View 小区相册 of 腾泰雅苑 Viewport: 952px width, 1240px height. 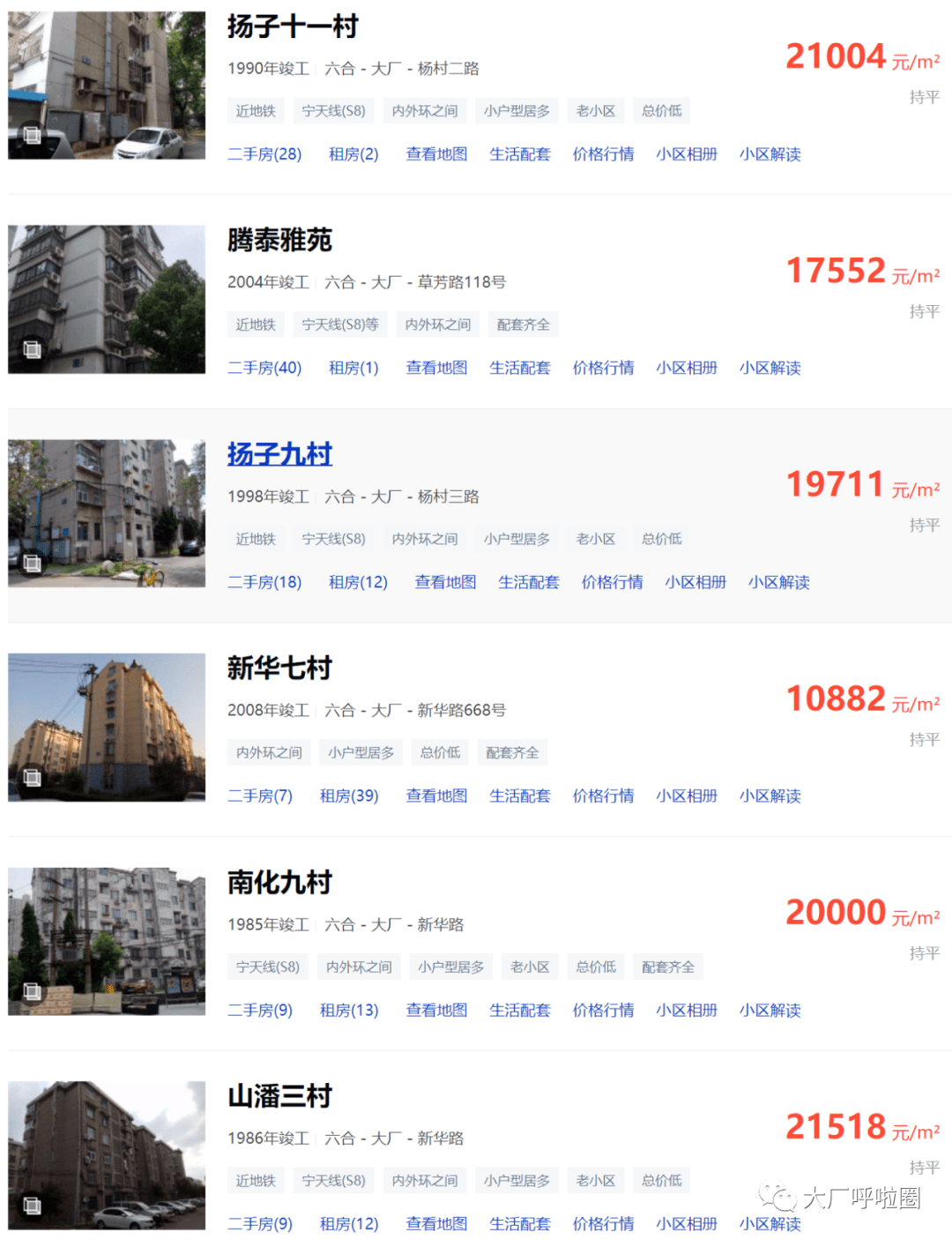tap(687, 368)
